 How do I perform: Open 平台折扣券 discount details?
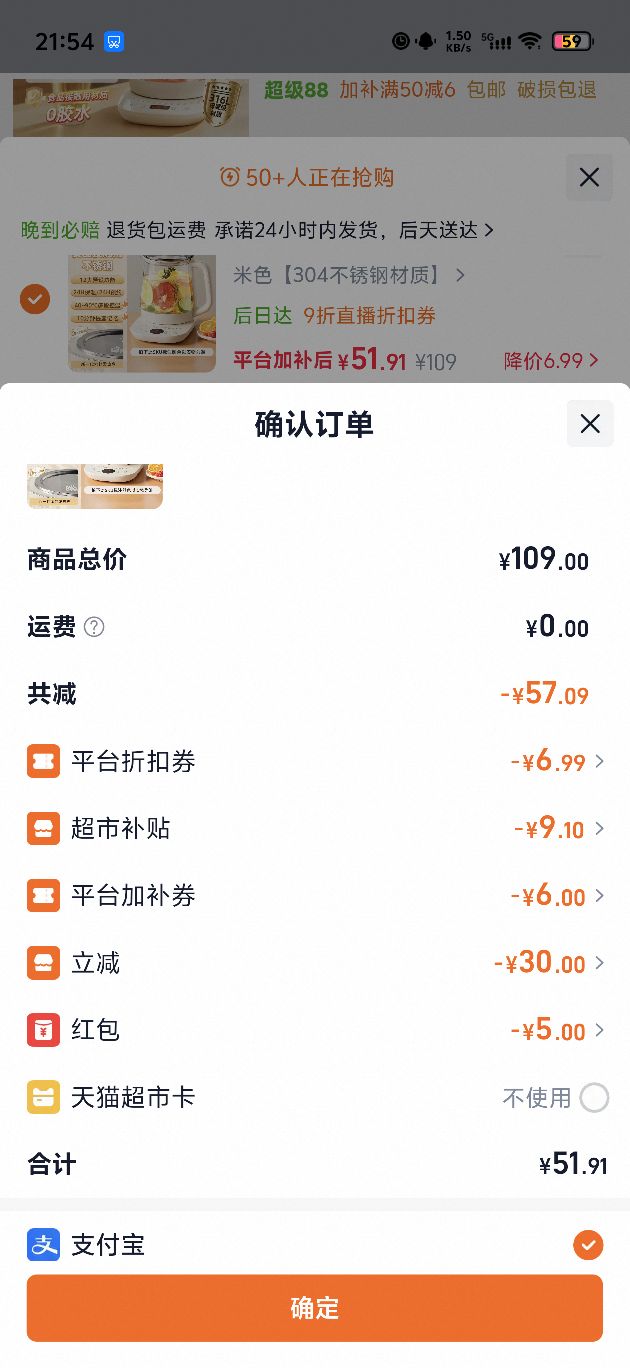pos(315,761)
